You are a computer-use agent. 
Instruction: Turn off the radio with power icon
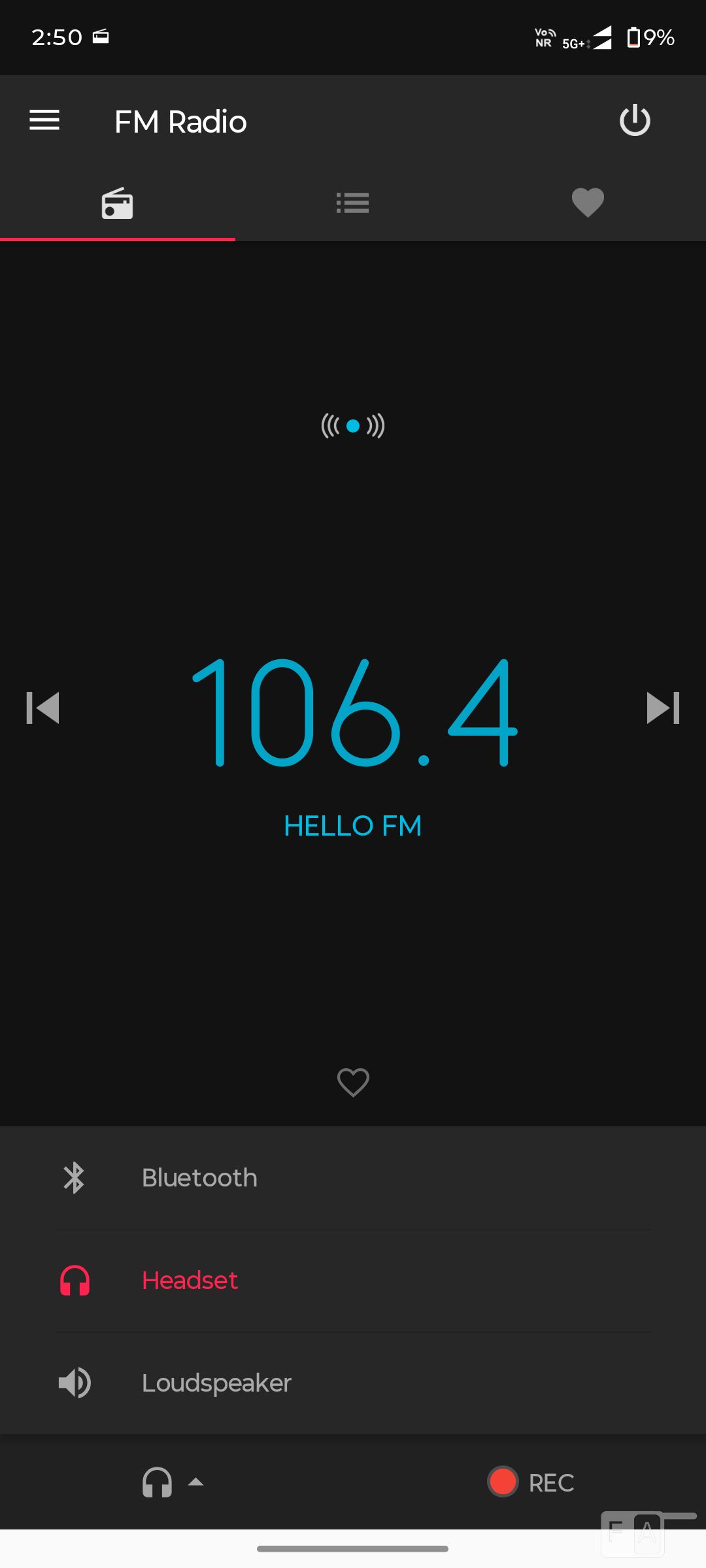point(634,121)
